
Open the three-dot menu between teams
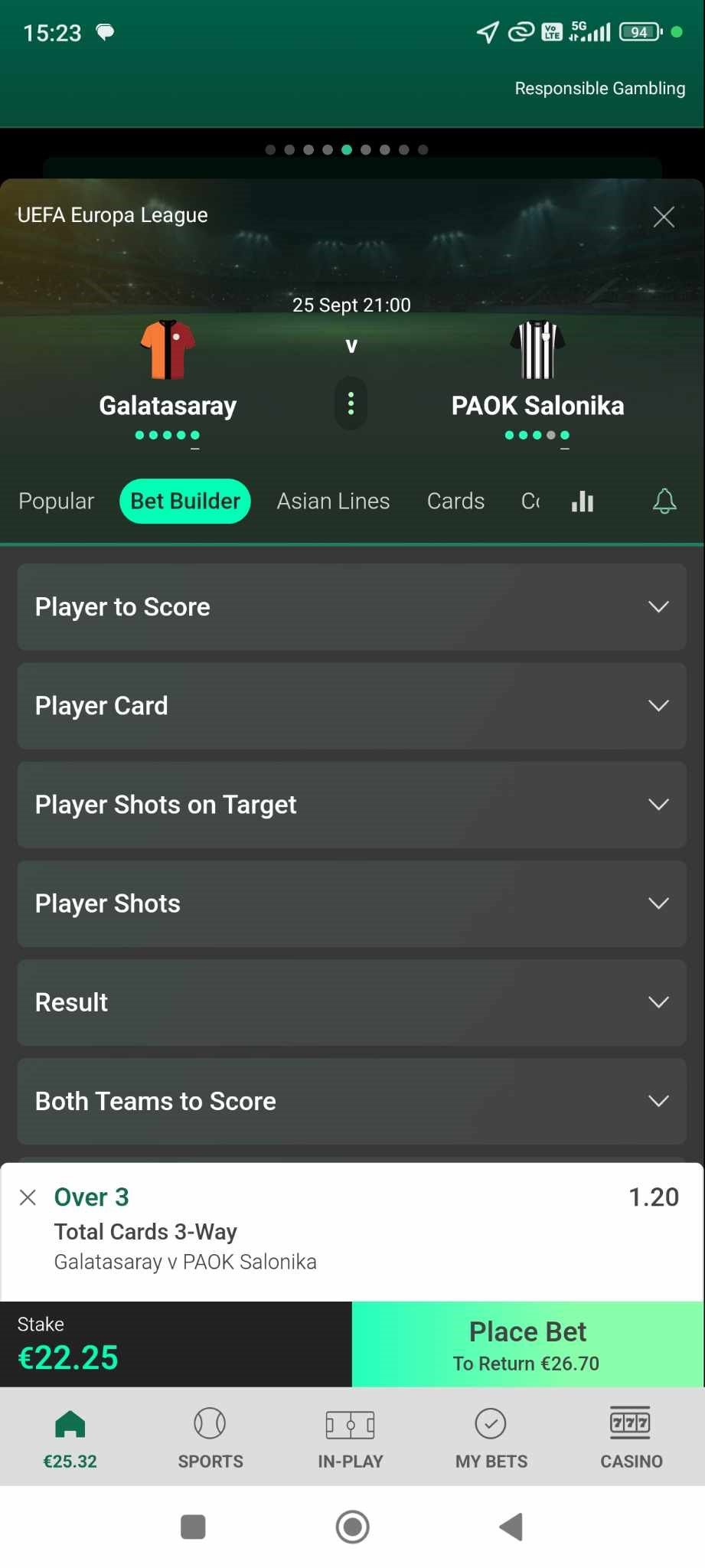(x=351, y=403)
